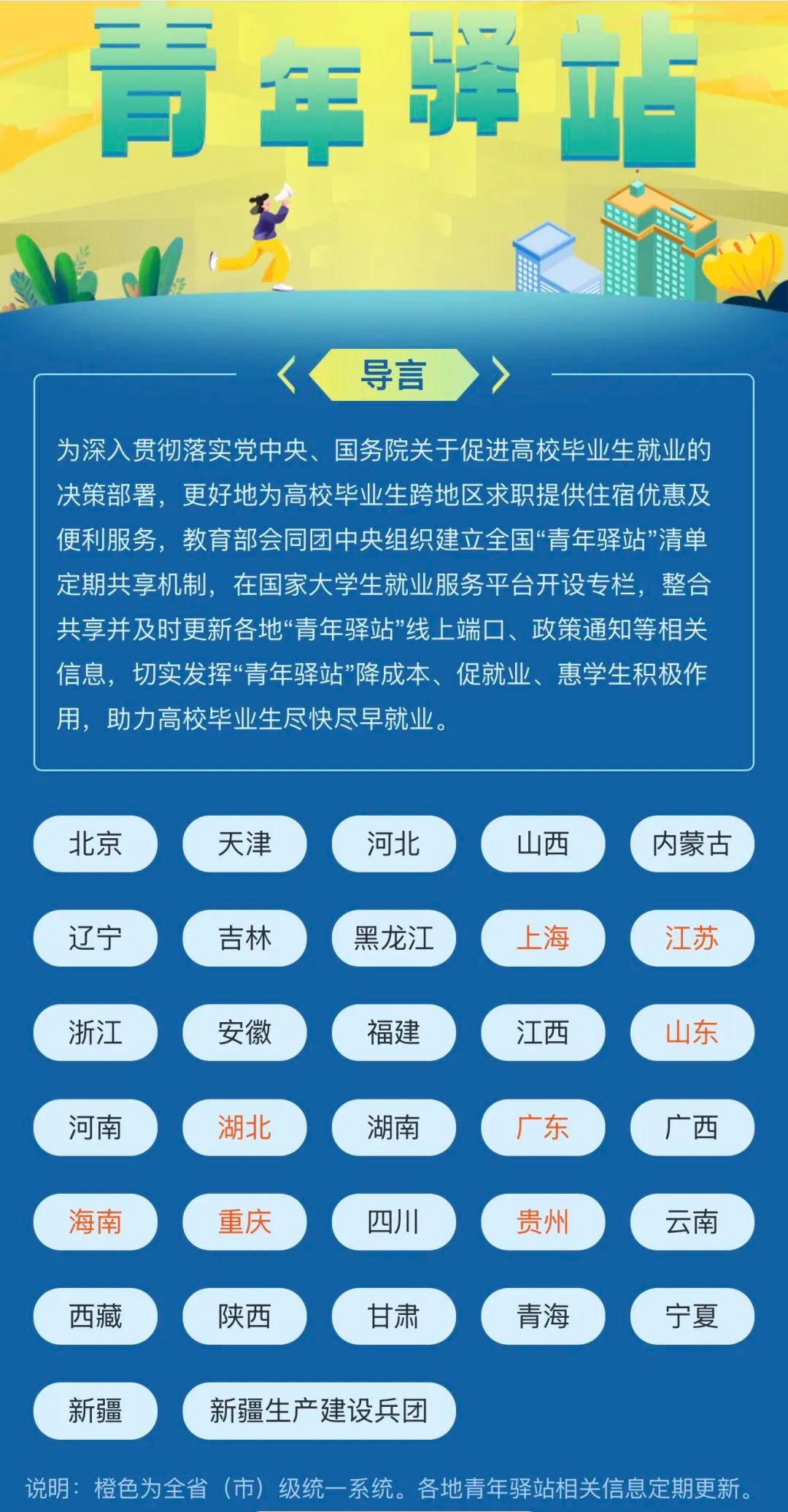Select the 山东 region chip
788x1512 pixels.
pos(692,1032)
